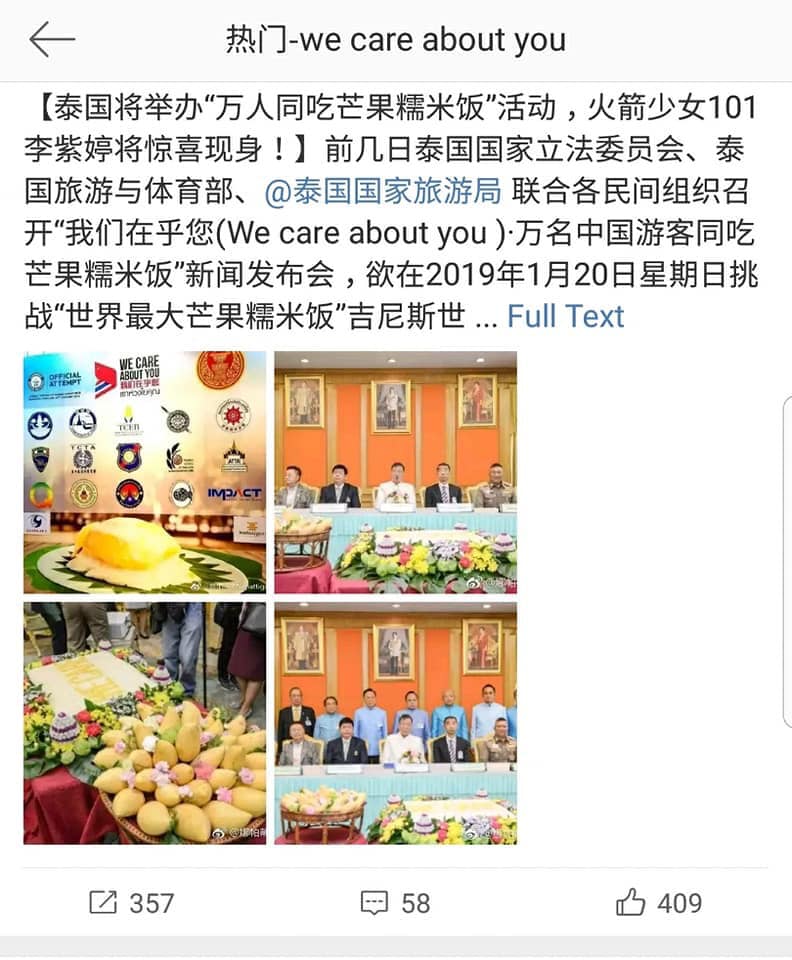View the press conference photo with seated officials
The width and height of the screenshot is (792, 960).
click(x=396, y=472)
